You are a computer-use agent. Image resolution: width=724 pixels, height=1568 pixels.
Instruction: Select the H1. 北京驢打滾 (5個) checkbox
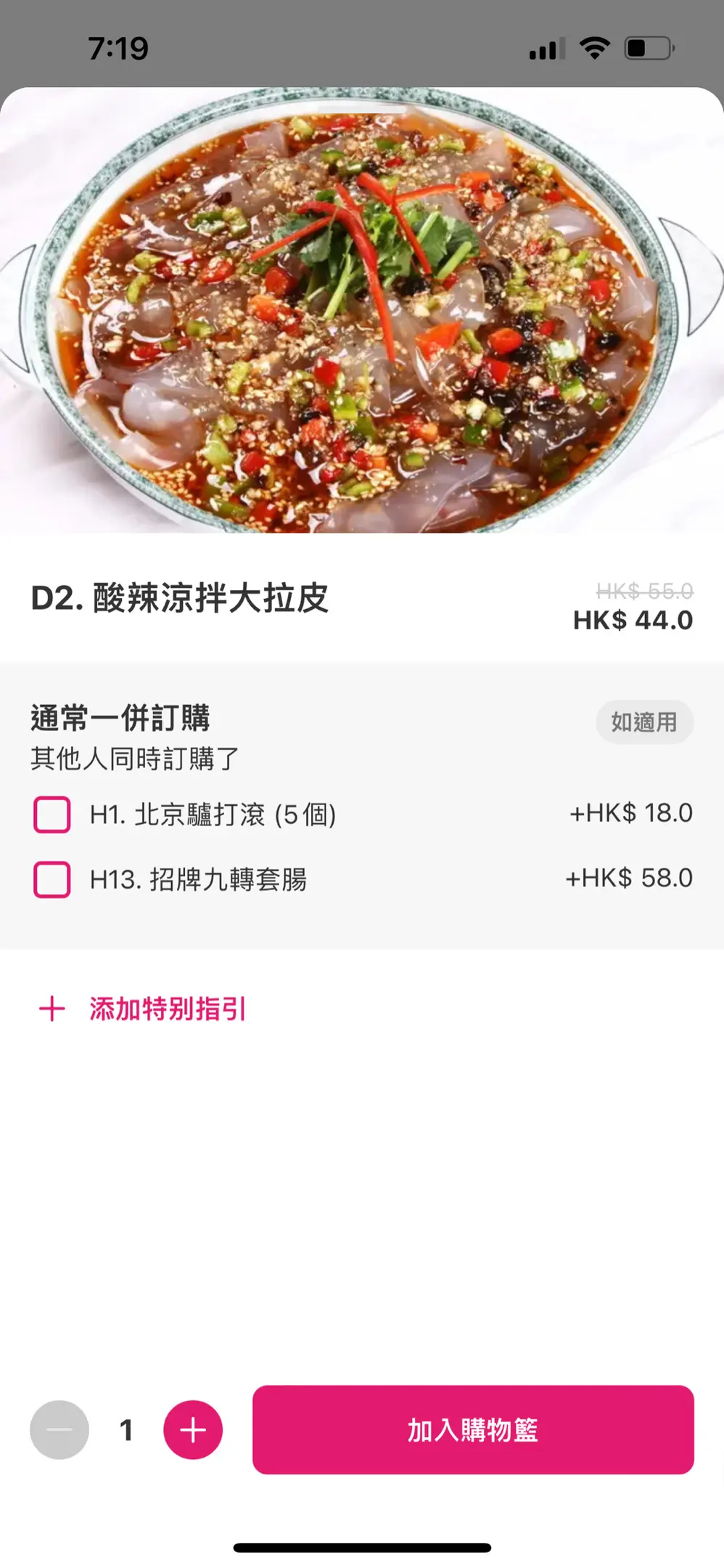(x=52, y=814)
